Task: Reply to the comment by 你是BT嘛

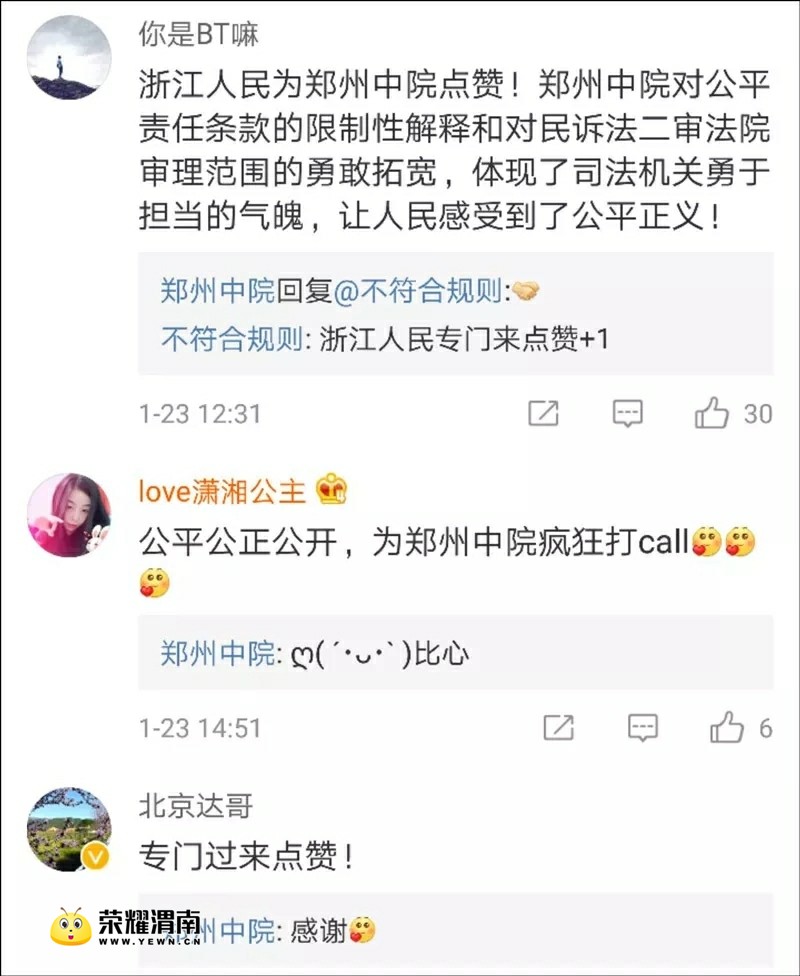Action: click(628, 412)
